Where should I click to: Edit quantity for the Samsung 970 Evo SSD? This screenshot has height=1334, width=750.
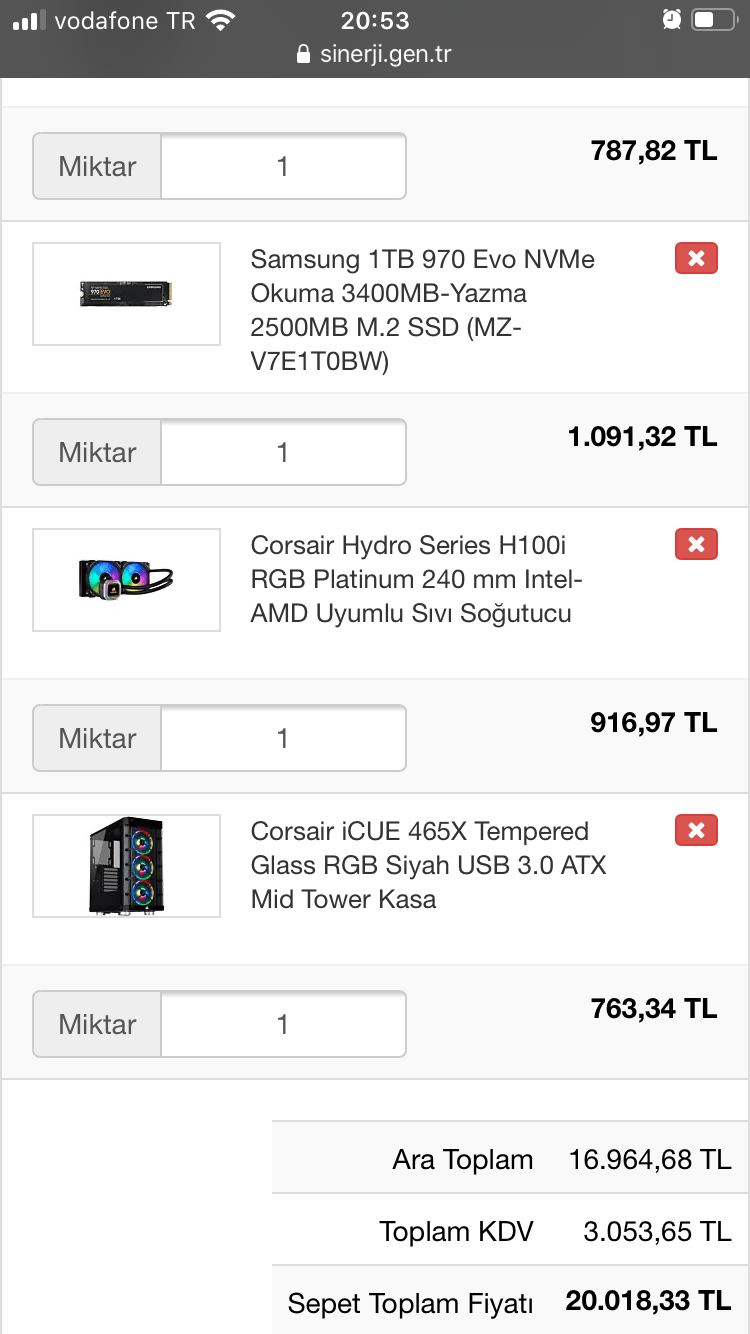point(283,452)
